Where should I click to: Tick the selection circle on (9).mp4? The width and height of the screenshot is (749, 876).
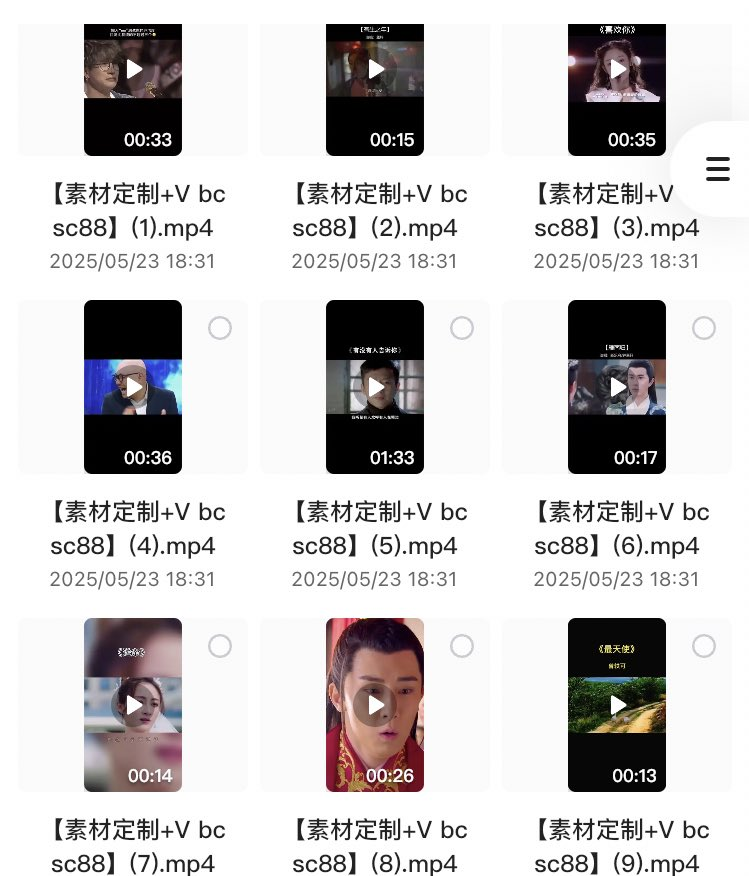tap(704, 646)
